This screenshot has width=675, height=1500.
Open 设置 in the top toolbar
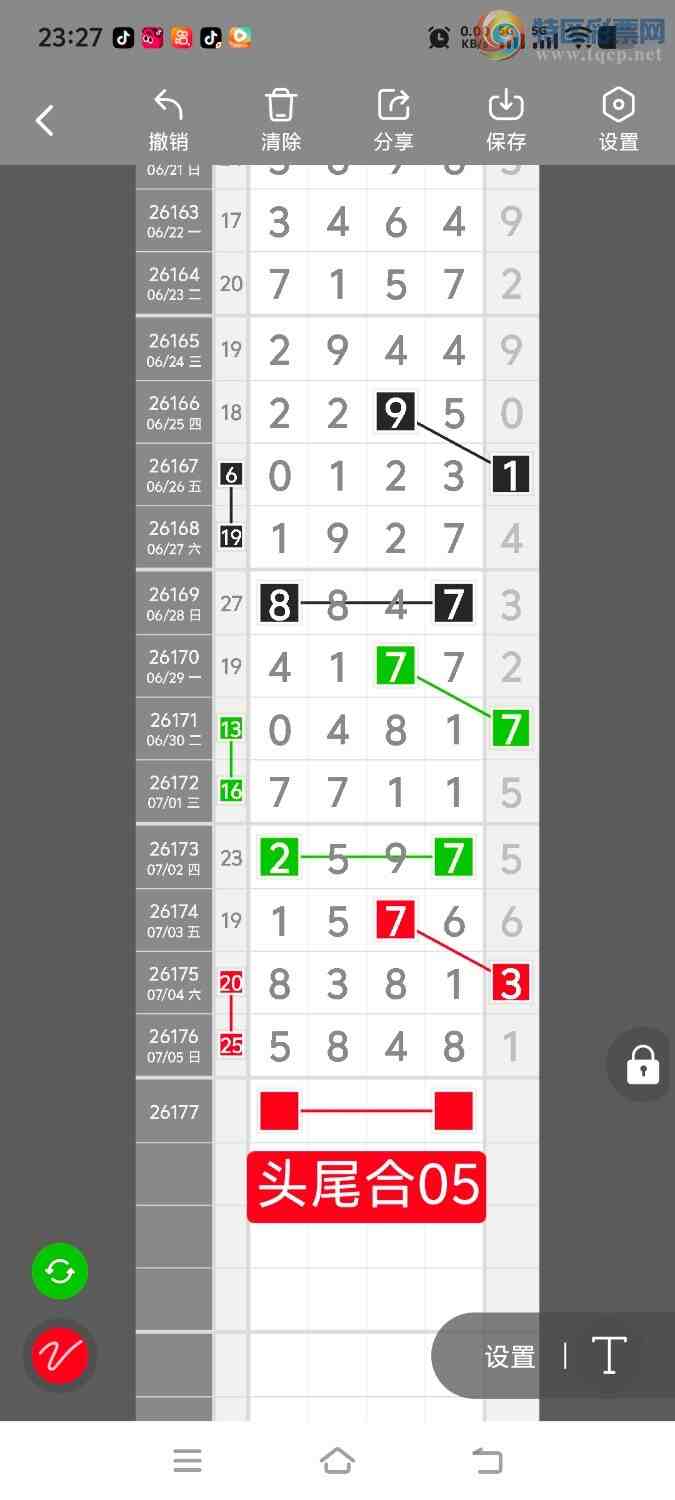point(618,121)
